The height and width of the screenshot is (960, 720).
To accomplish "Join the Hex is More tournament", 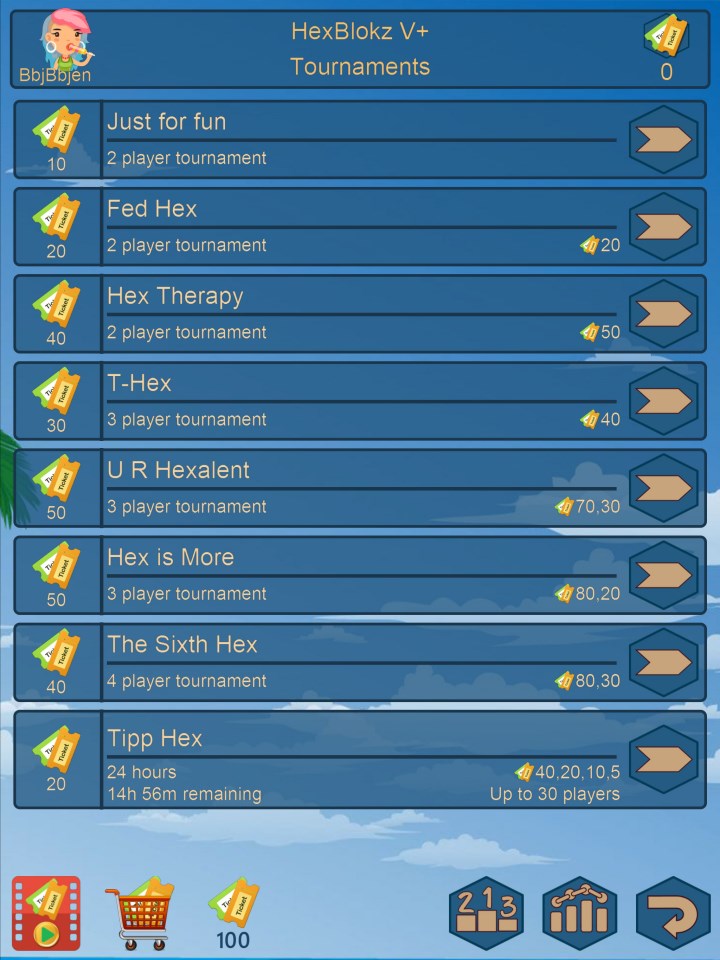I will [x=663, y=575].
